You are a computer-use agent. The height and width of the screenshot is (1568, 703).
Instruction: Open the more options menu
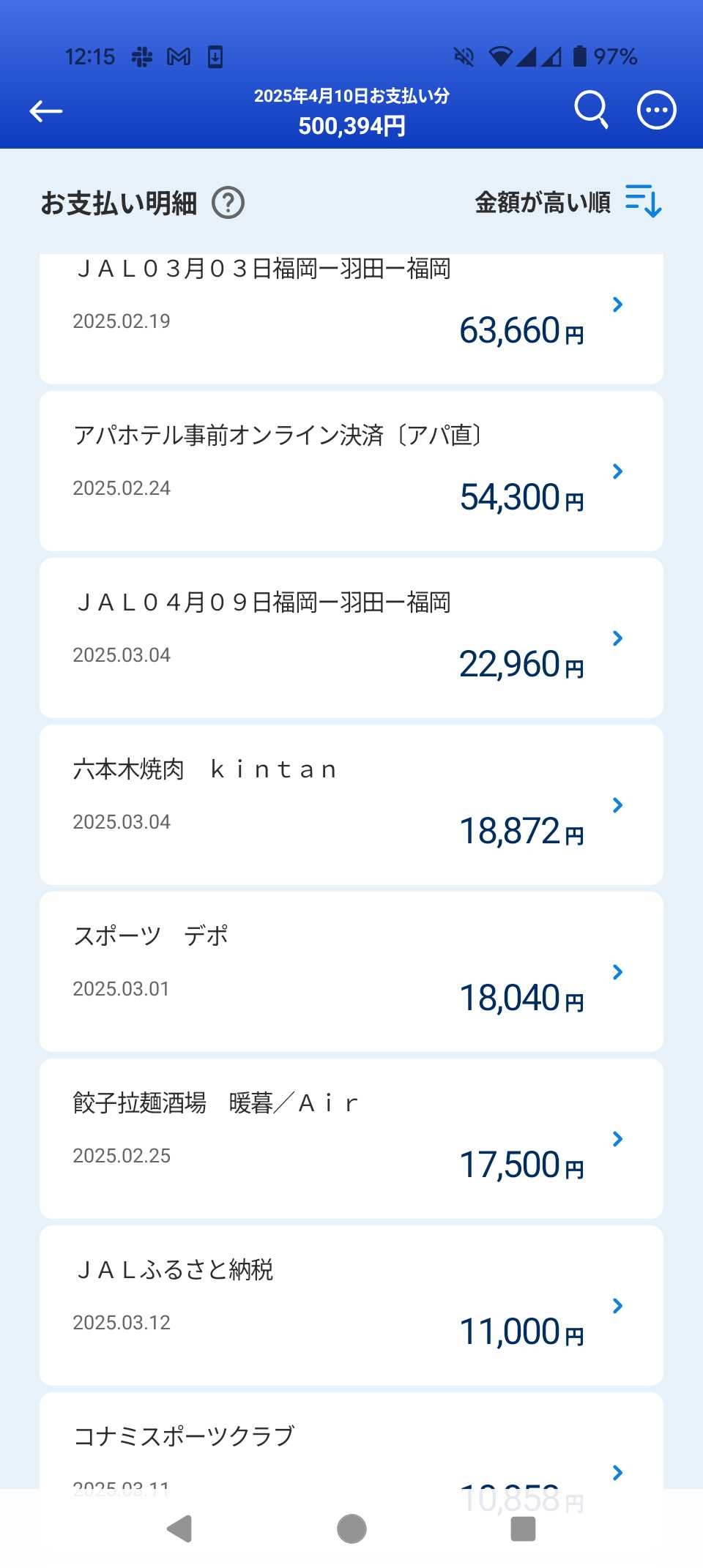(656, 111)
